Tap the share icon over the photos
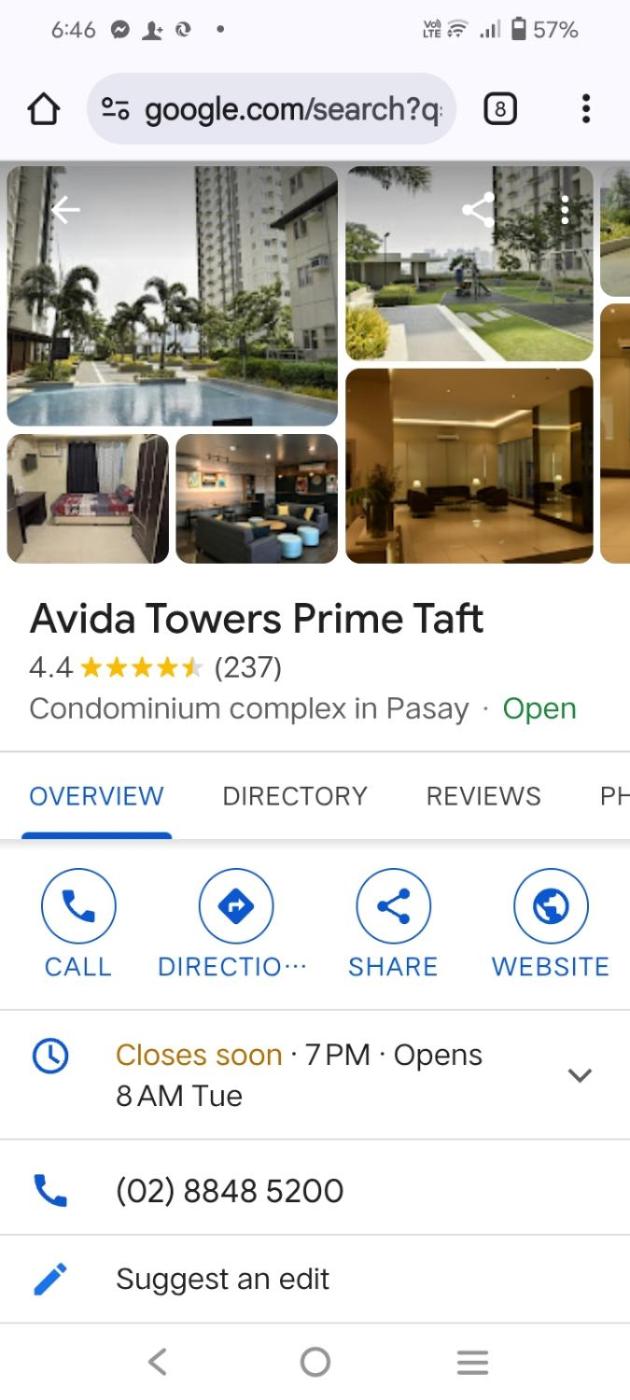This screenshot has height=1400, width=630. pos(478,210)
